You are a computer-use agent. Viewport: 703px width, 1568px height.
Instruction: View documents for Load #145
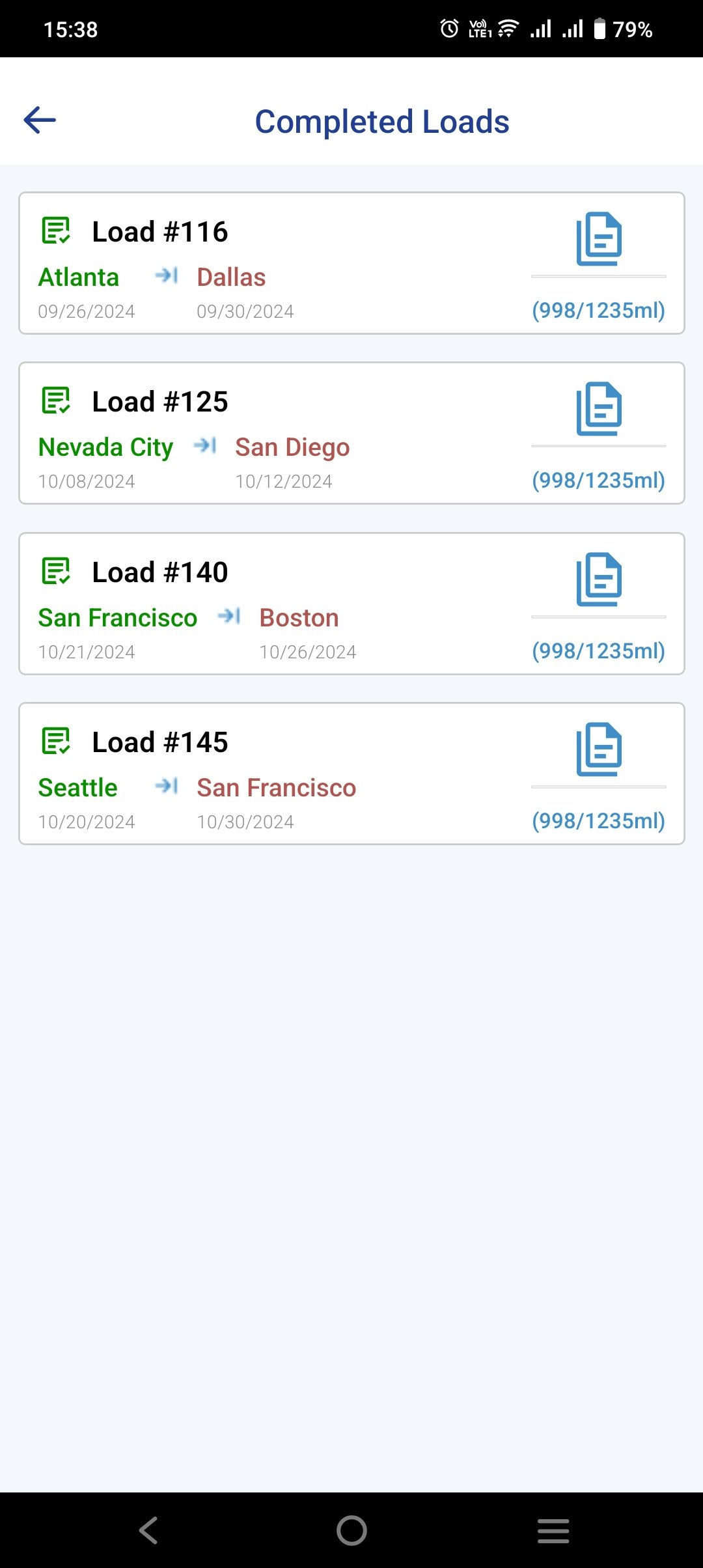[599, 749]
